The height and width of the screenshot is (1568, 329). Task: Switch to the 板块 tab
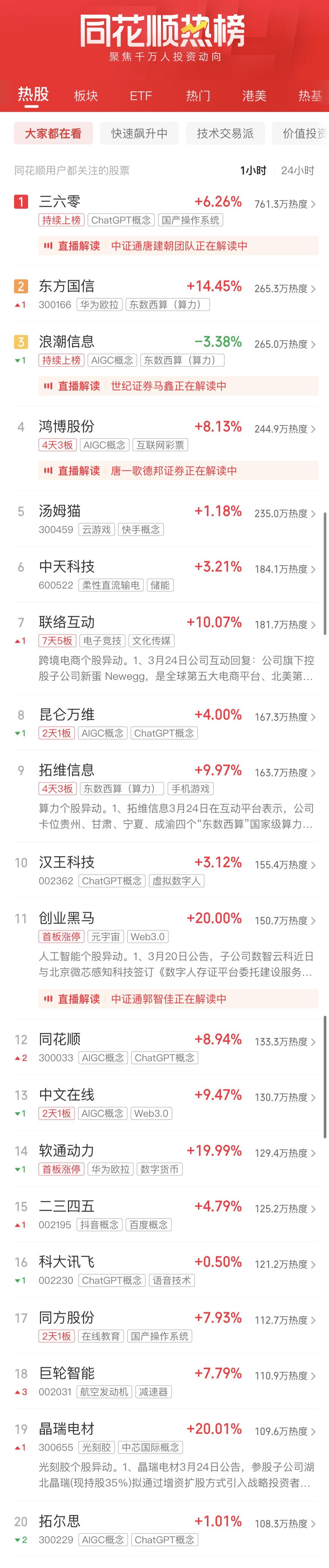[x=86, y=96]
